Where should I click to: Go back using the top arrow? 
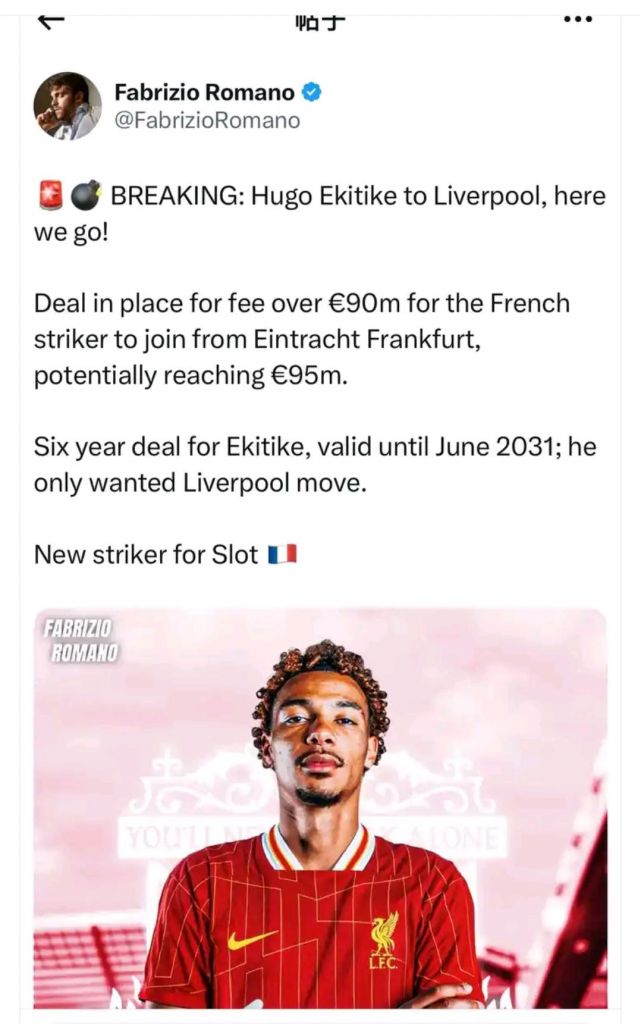coord(50,18)
